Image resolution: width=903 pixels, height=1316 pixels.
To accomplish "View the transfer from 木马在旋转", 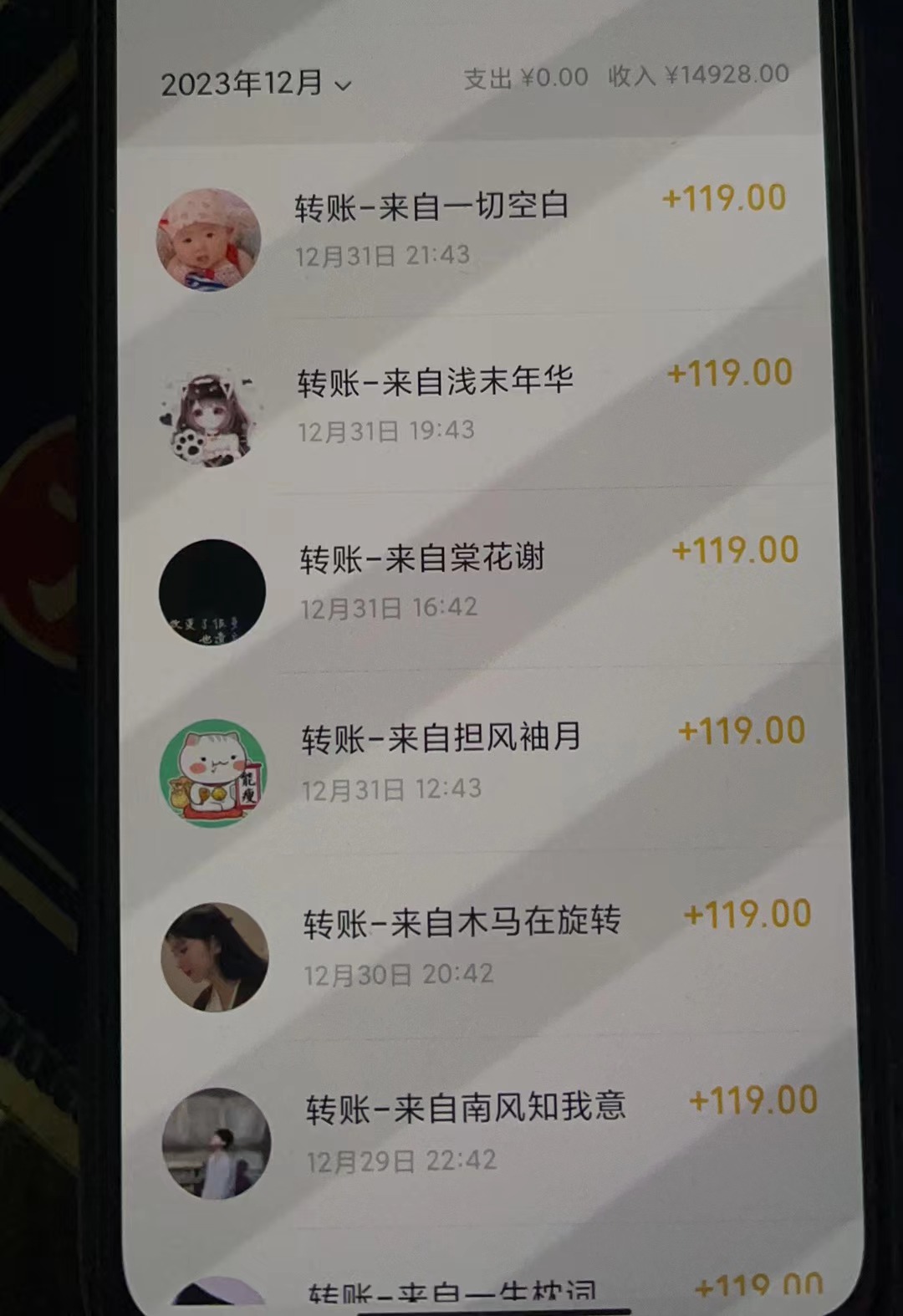I will pos(461,922).
